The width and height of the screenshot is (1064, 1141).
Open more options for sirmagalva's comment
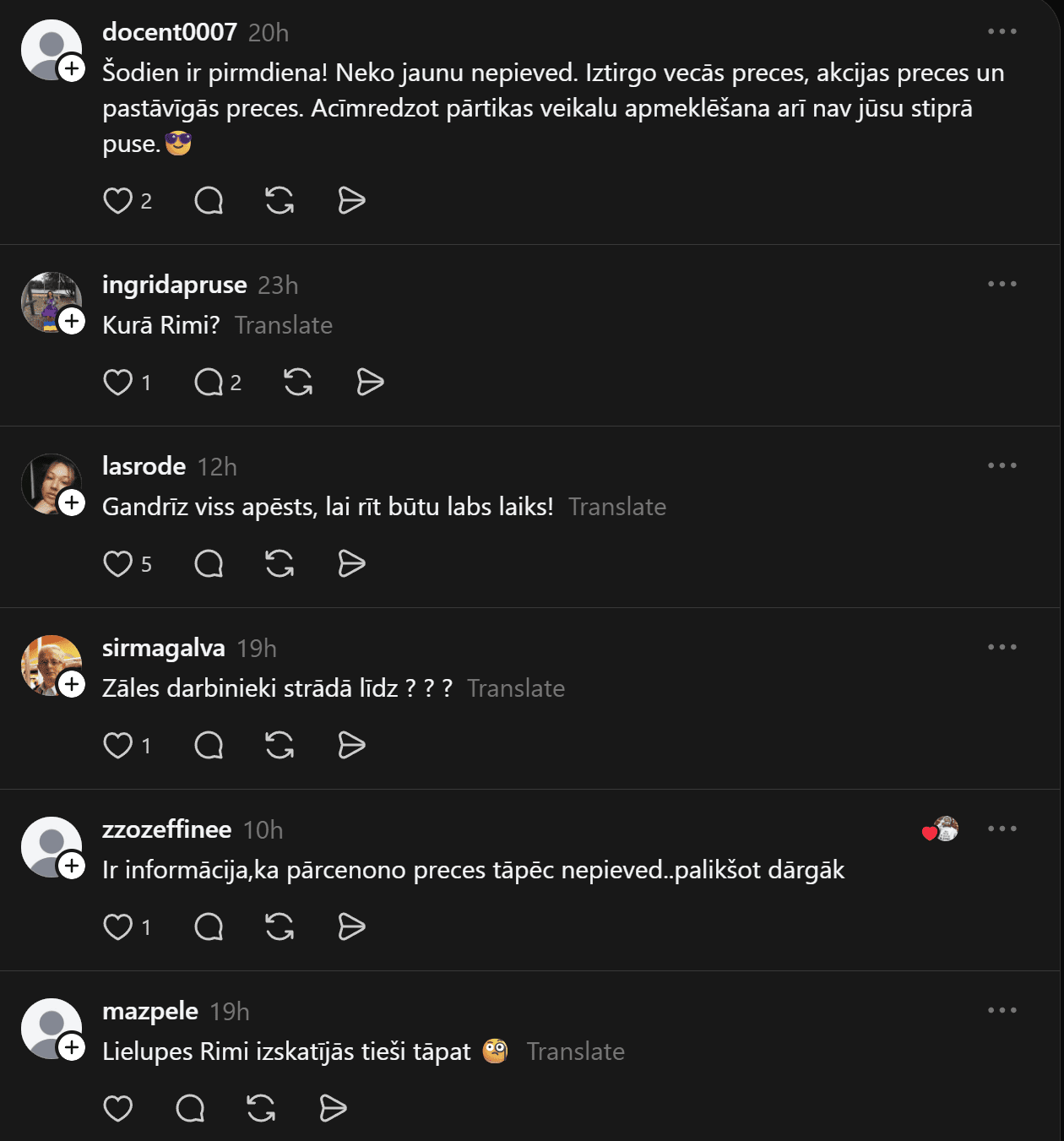1002,648
